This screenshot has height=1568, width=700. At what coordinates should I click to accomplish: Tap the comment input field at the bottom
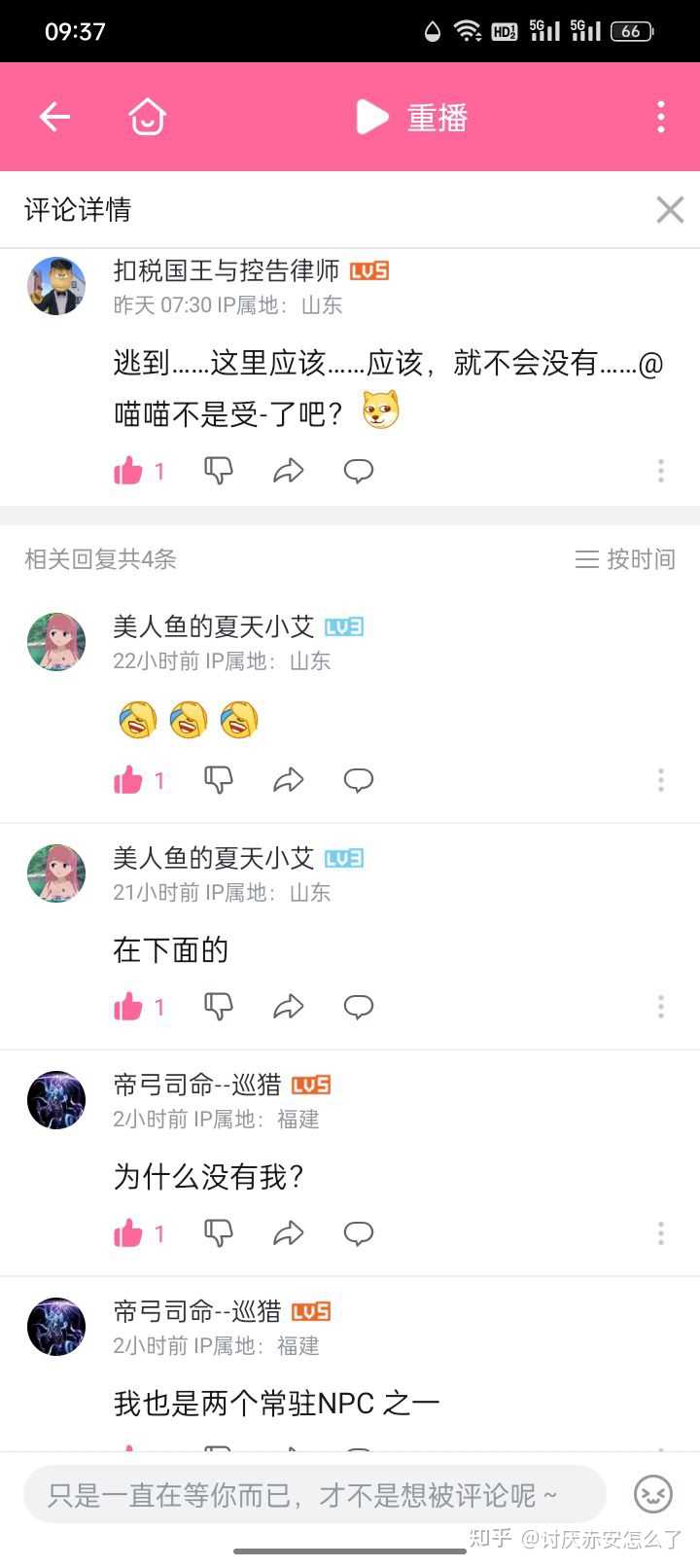click(315, 1495)
